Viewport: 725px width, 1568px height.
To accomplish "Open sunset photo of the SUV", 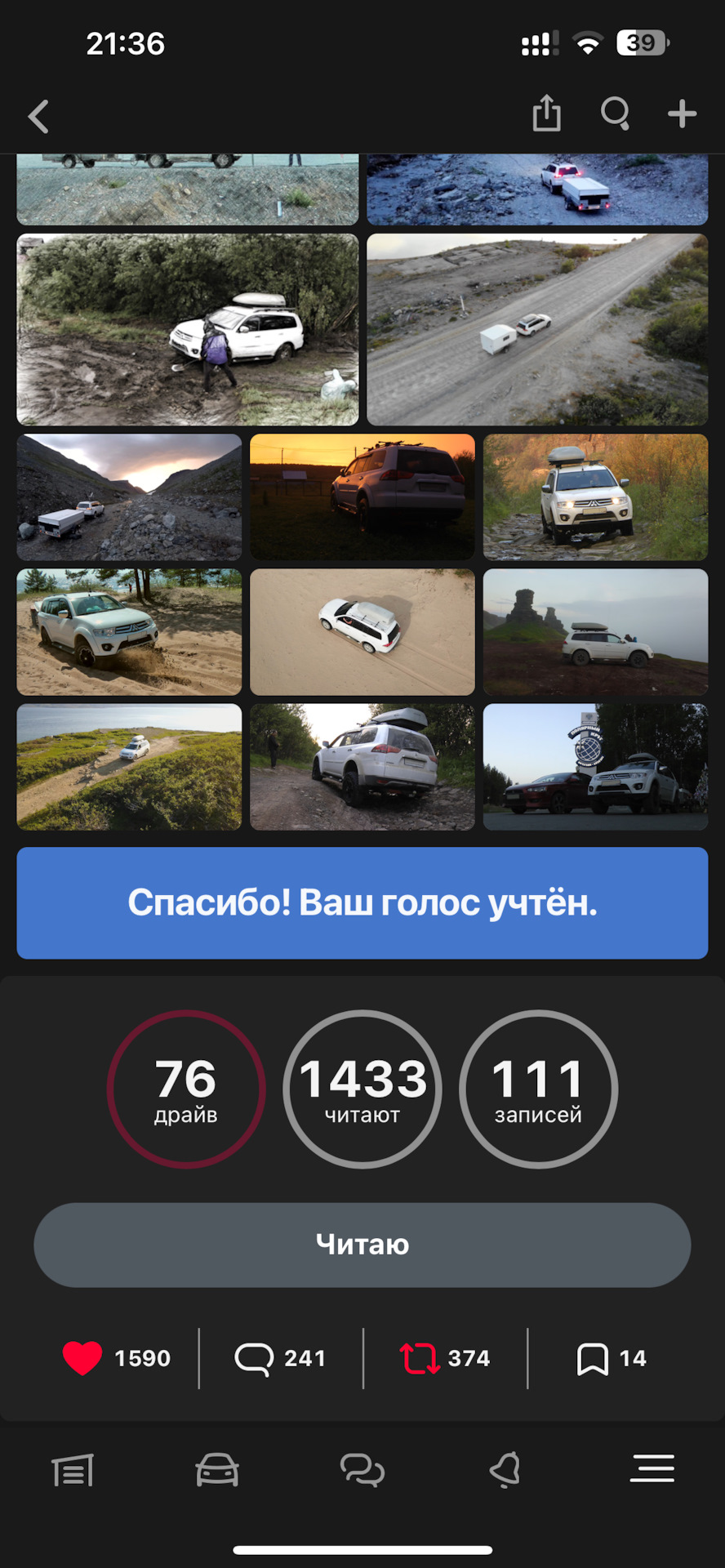I will [362, 497].
